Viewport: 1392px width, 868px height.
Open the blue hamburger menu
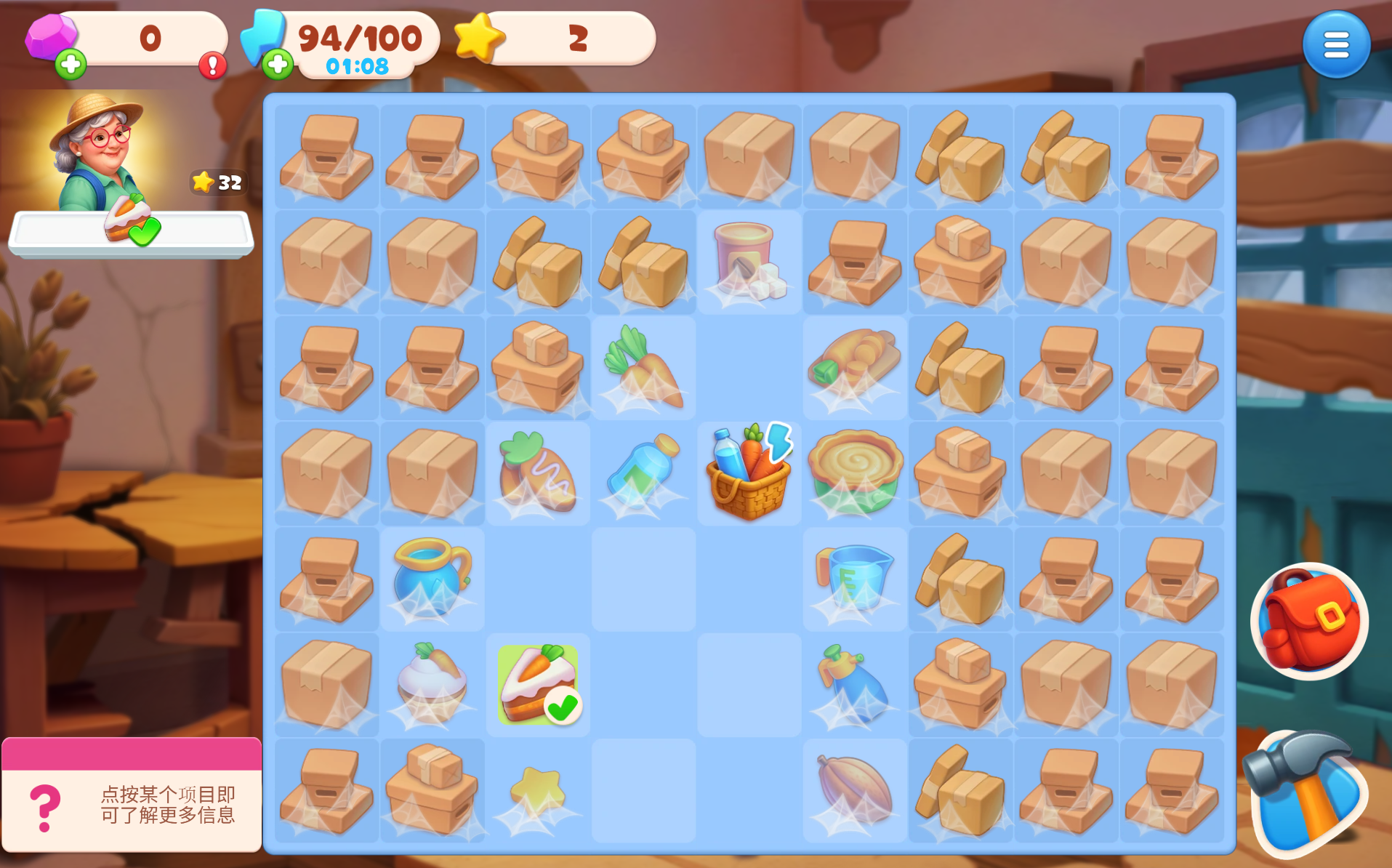tap(1336, 44)
